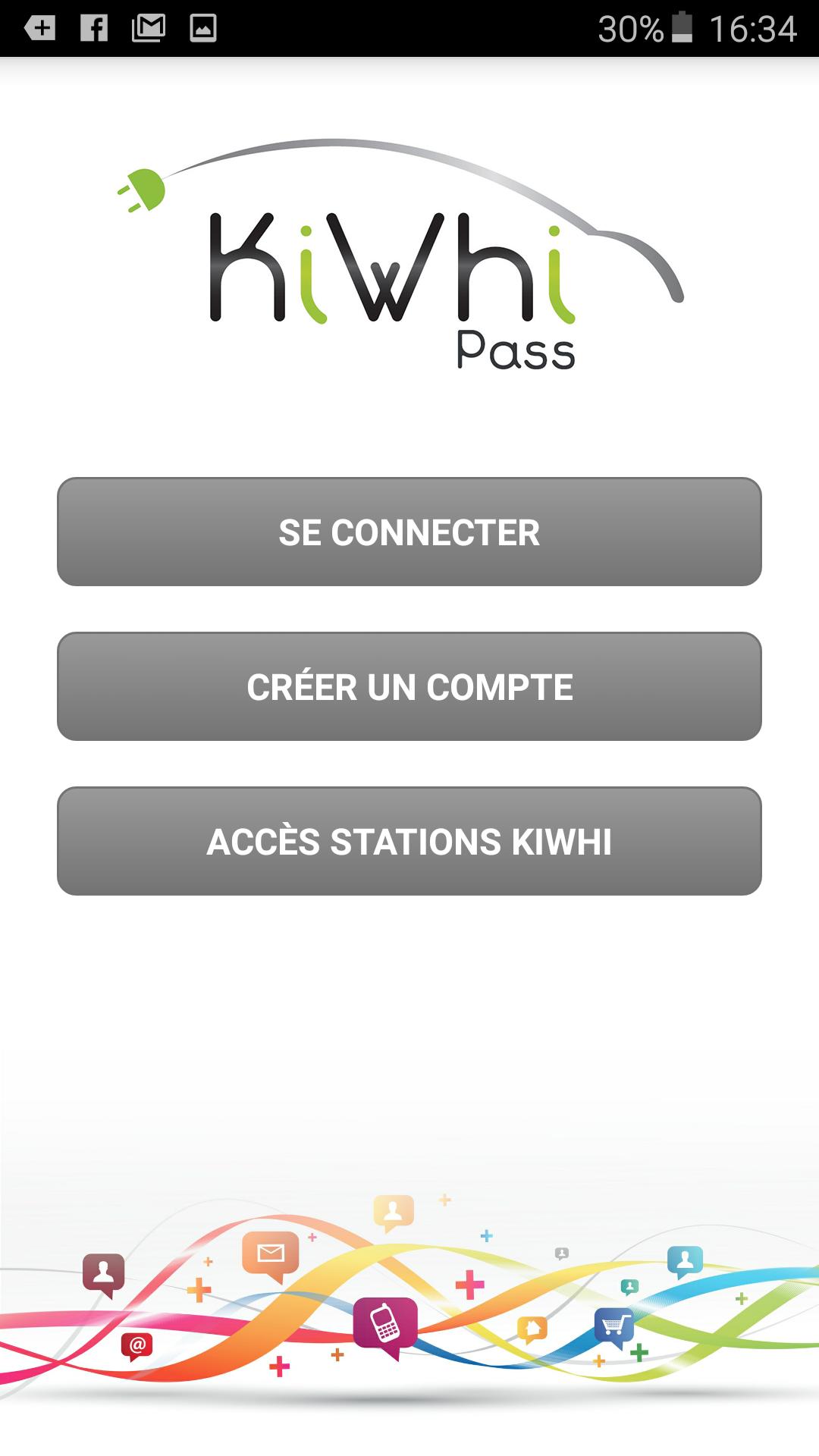
Task: Tap the 30% battery percentage text
Action: click(629, 27)
